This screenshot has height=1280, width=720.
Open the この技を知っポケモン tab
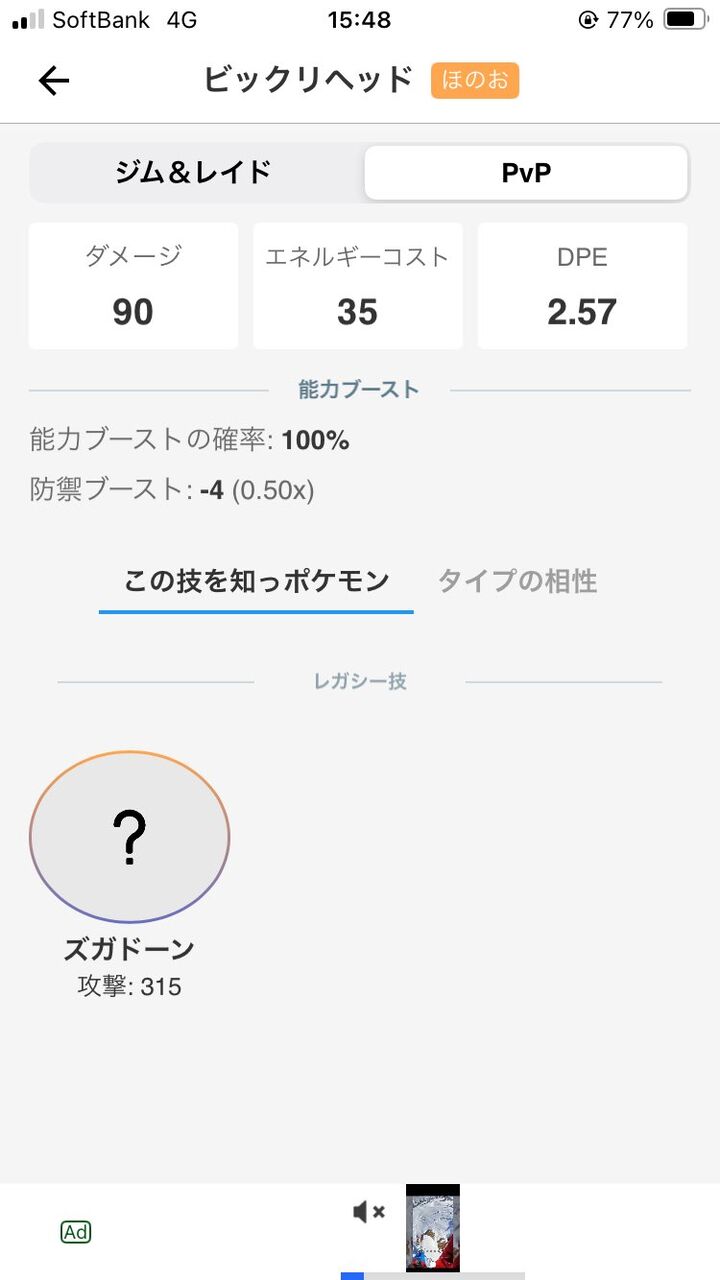click(256, 581)
